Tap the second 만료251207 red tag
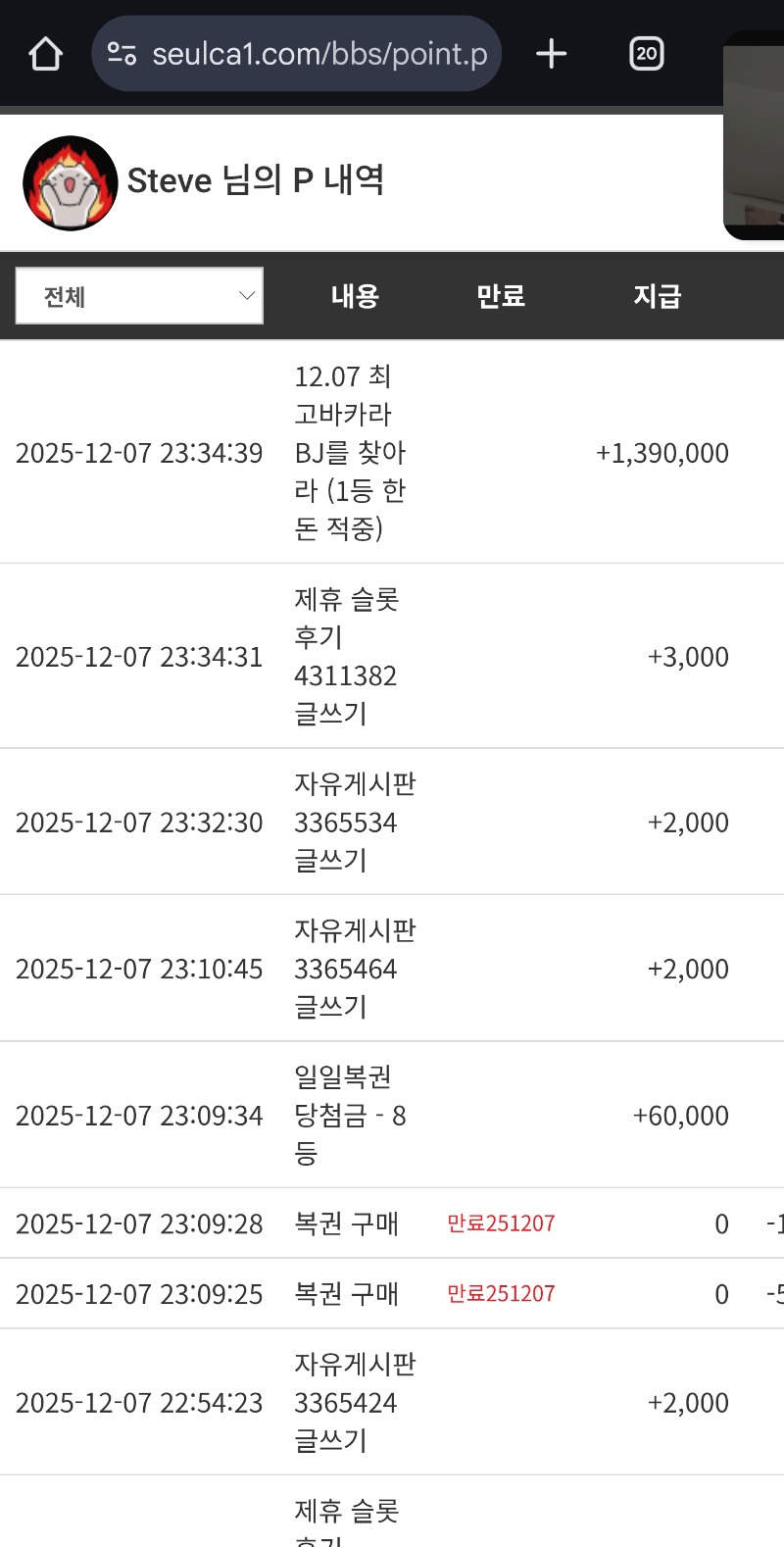Viewport: 784px width, 1547px height. point(501,1293)
